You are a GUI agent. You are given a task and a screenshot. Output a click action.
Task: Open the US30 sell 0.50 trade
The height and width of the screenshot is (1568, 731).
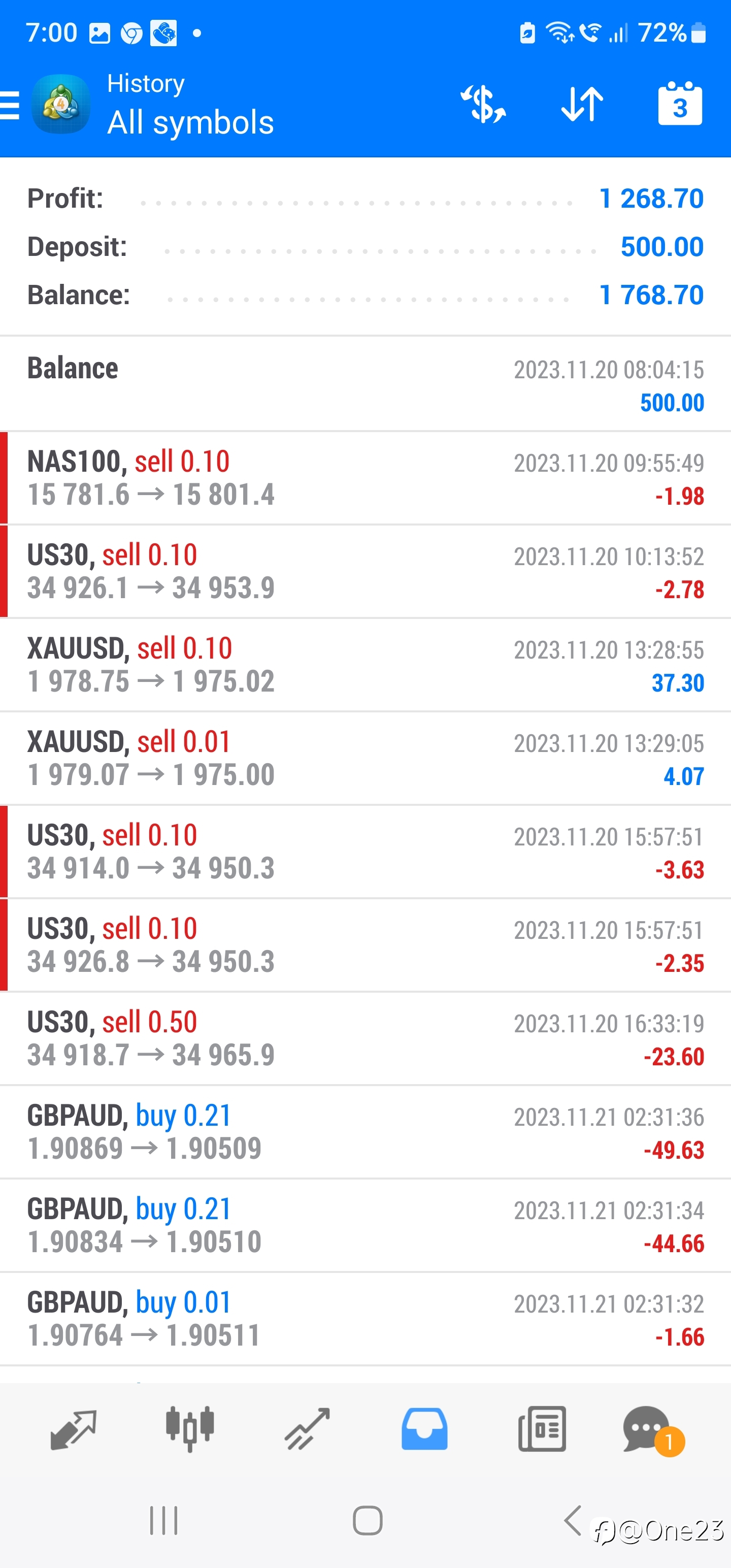365,1038
